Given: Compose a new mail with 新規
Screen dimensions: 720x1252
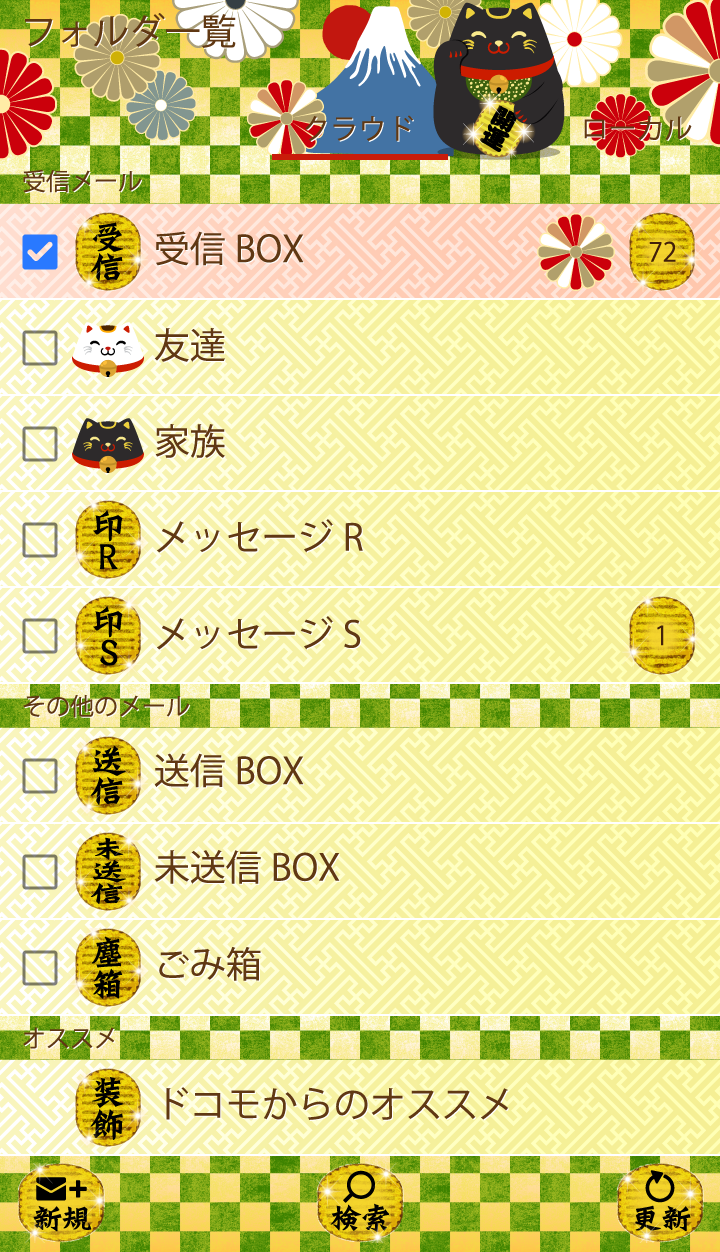Looking at the screenshot, I should pyautogui.click(x=62, y=1203).
